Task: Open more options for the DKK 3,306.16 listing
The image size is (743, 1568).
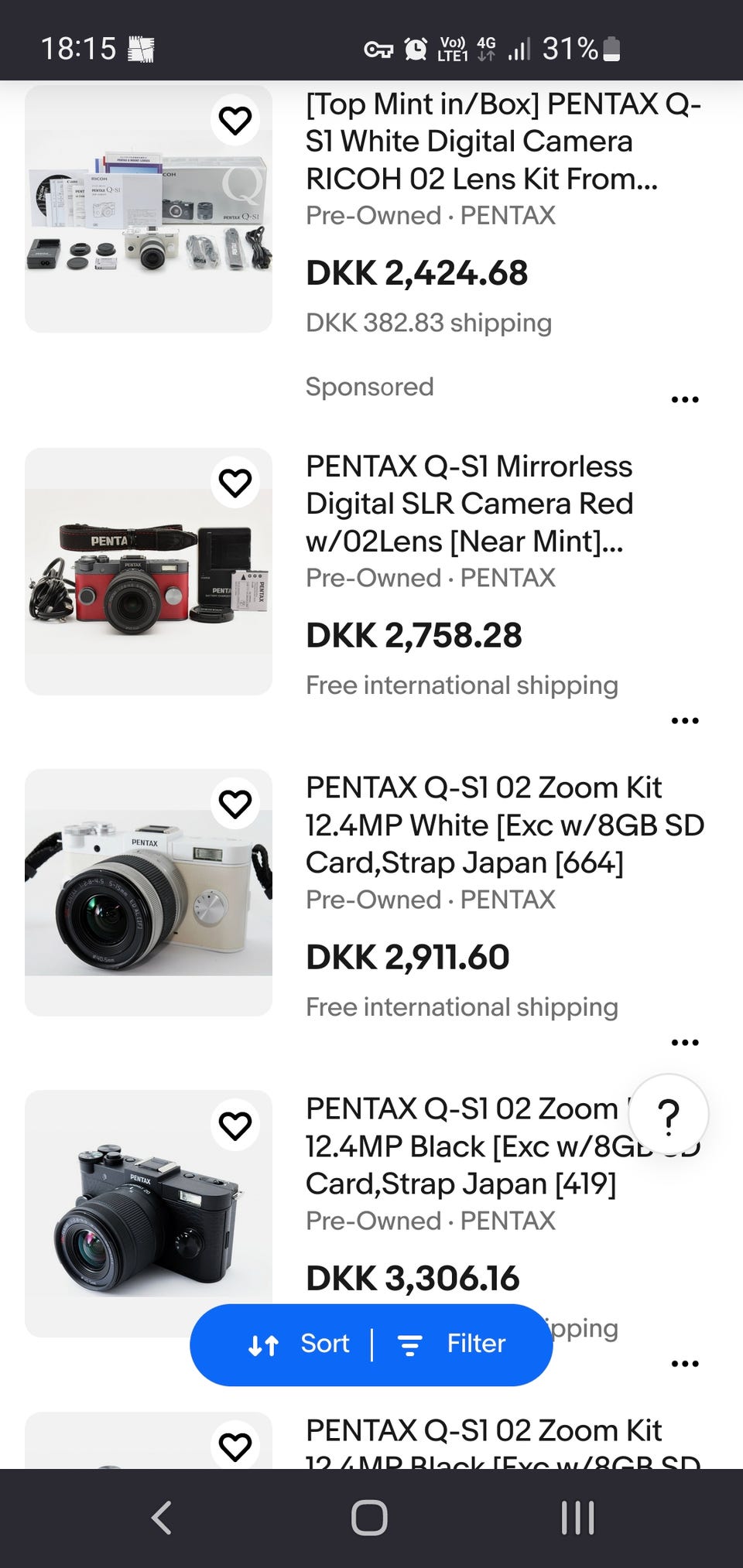Action: tap(685, 1363)
